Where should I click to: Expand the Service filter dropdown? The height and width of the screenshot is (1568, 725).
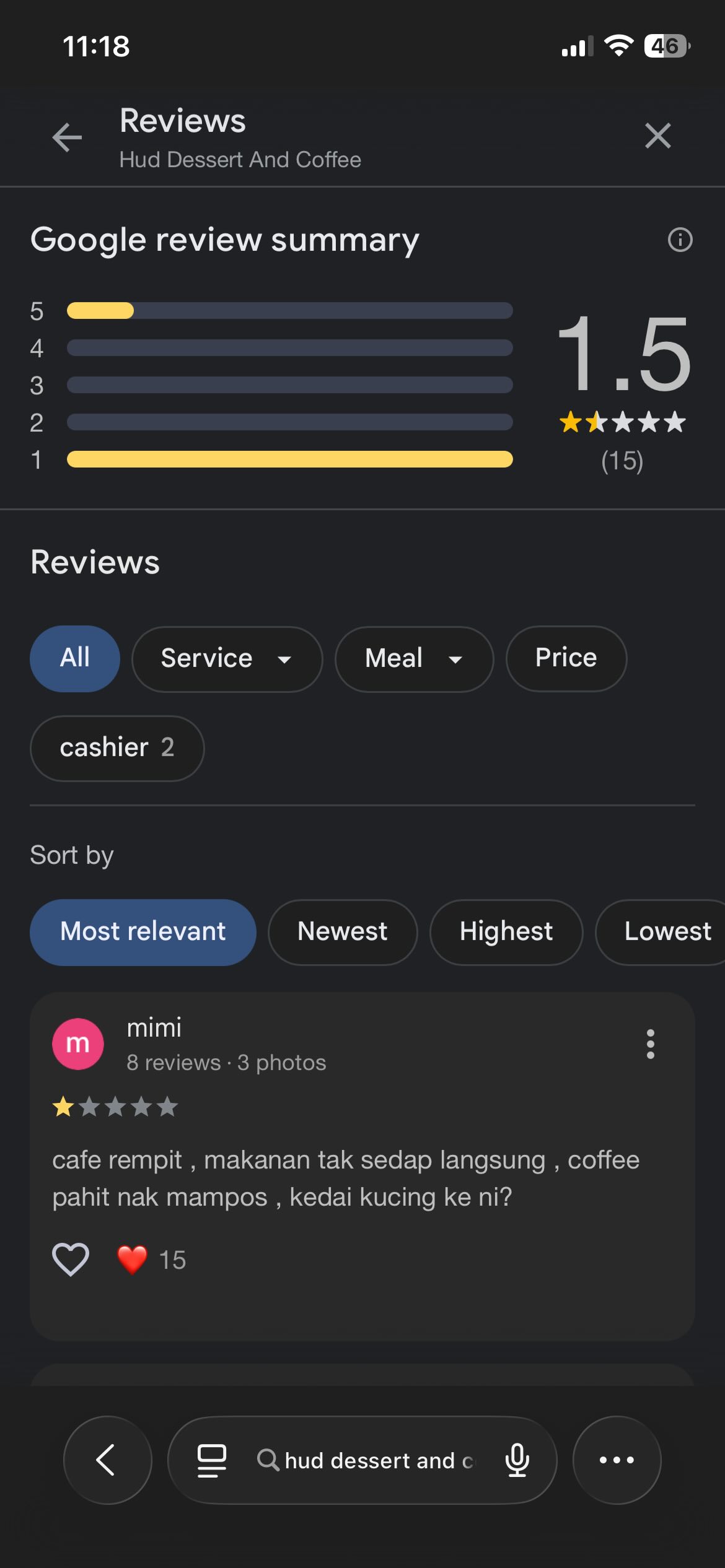tap(227, 659)
